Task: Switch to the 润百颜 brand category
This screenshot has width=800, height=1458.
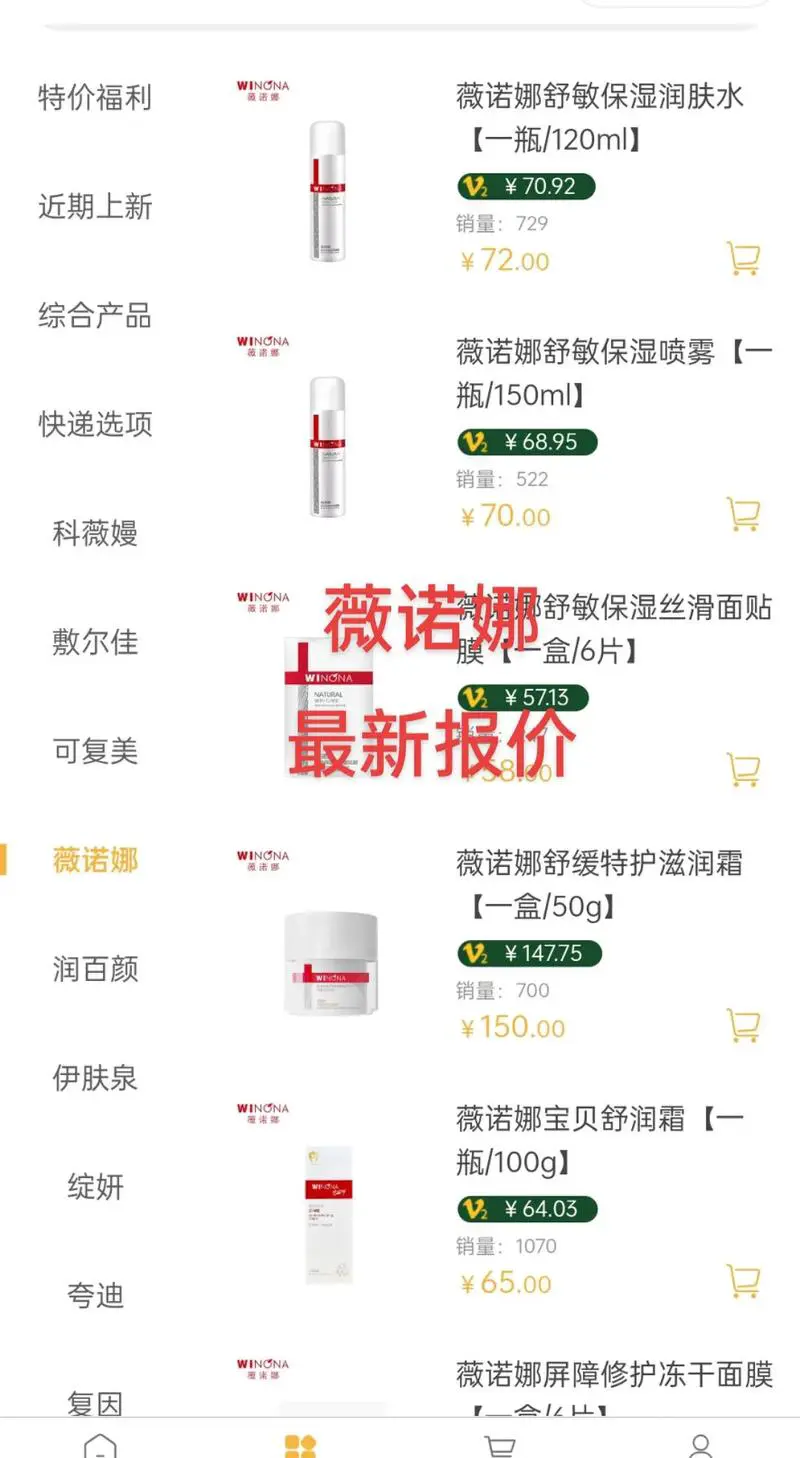Action: (x=95, y=969)
